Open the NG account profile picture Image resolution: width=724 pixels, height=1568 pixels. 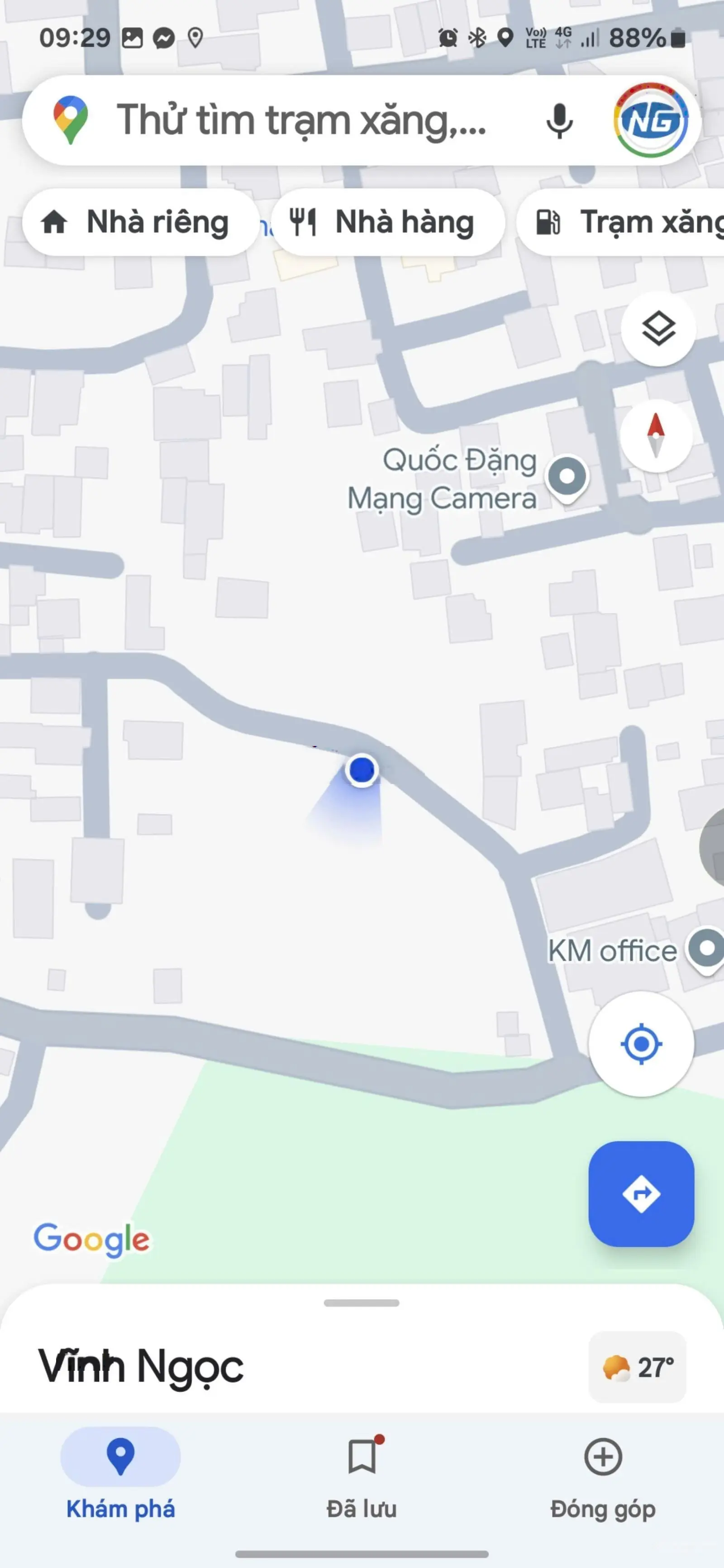tap(650, 120)
